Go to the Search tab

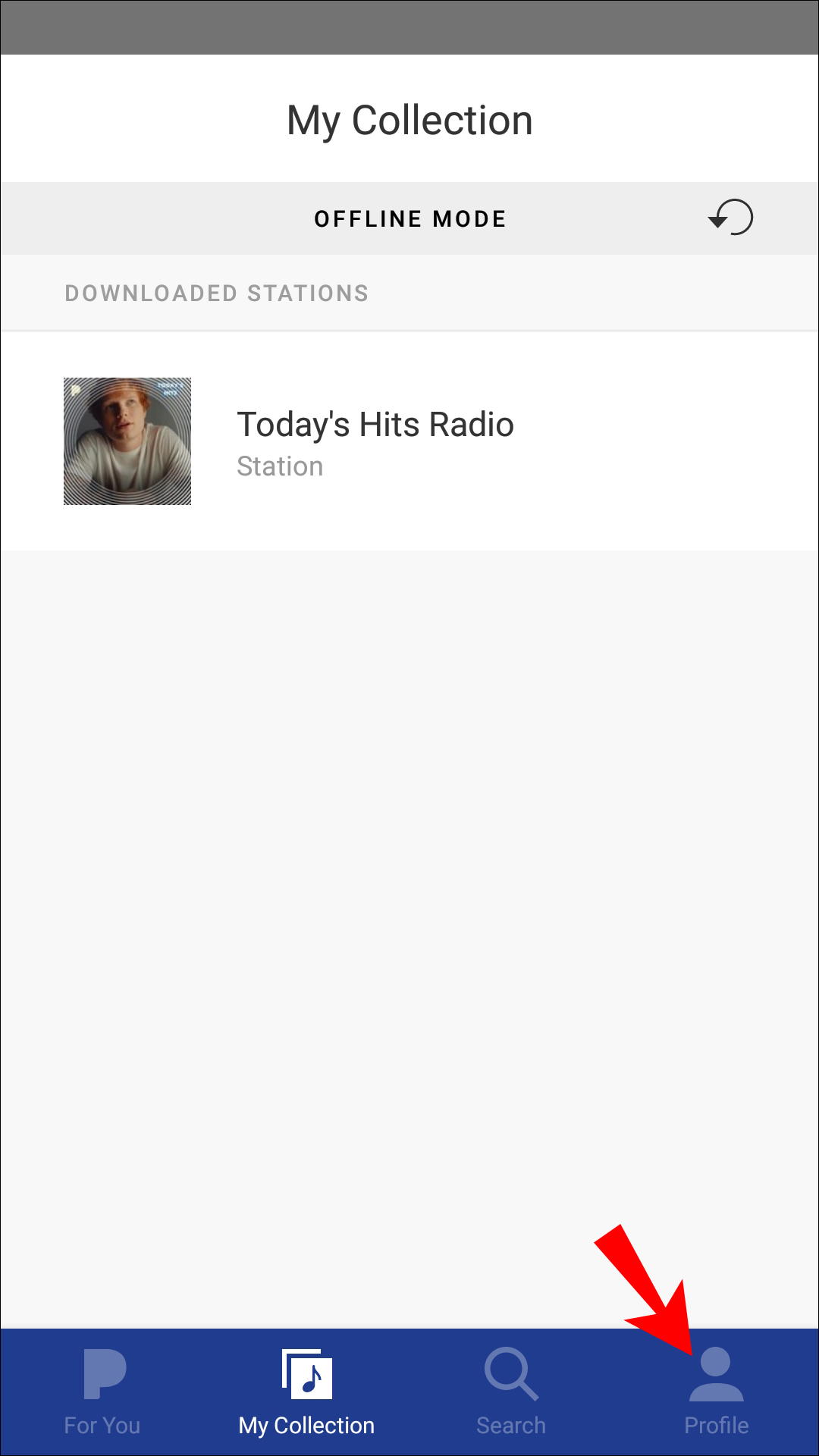[511, 1392]
